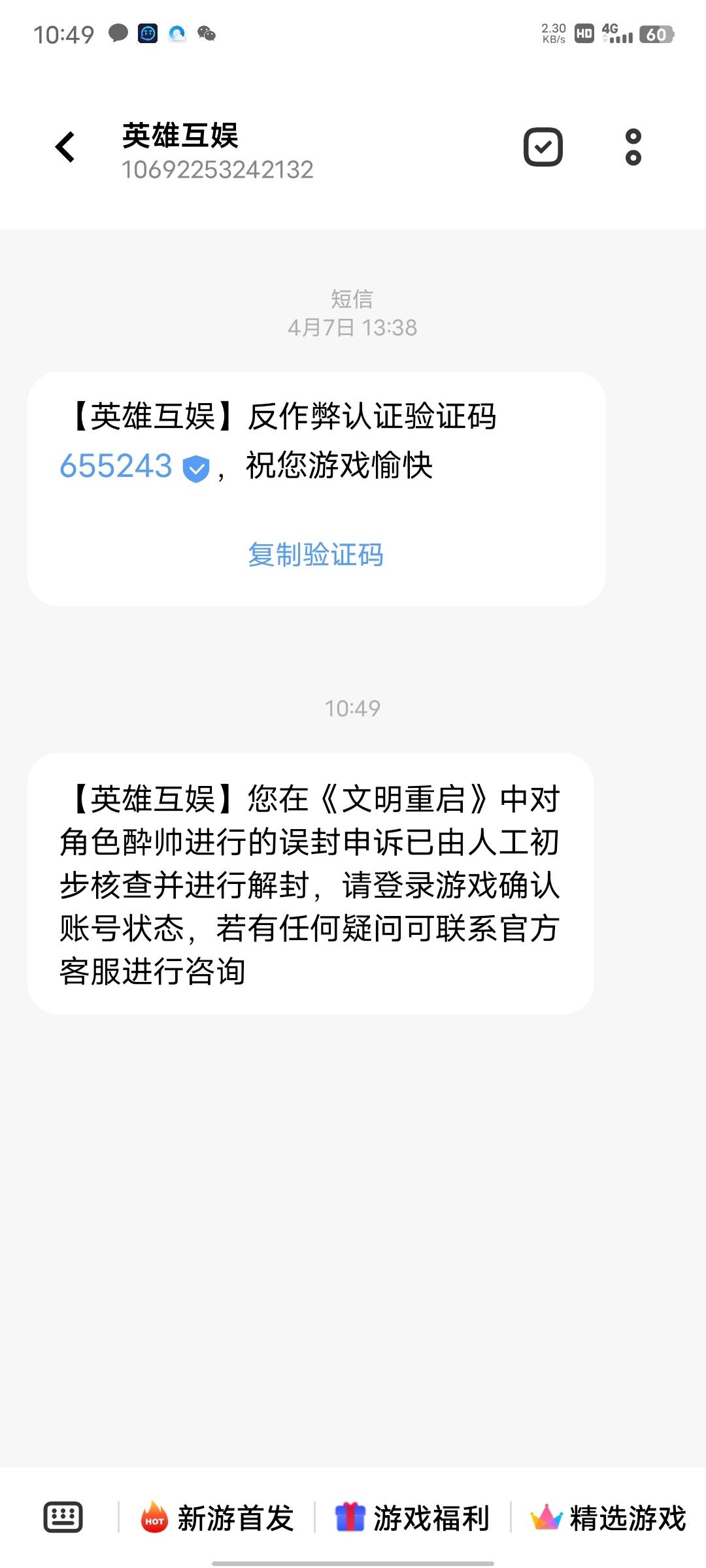Open the multi-select checkbox icon
This screenshot has width=706, height=1568.
(543, 147)
